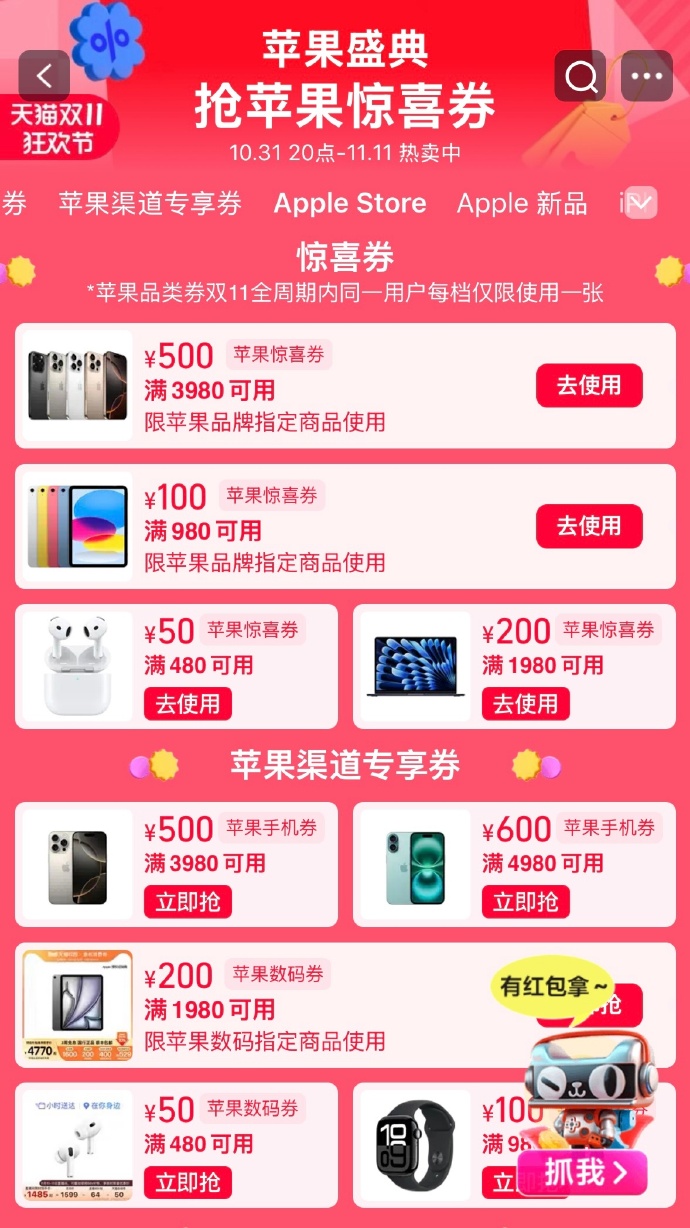Switch to the Apple 新品 tab
The height and width of the screenshot is (1228, 690).
[522, 203]
